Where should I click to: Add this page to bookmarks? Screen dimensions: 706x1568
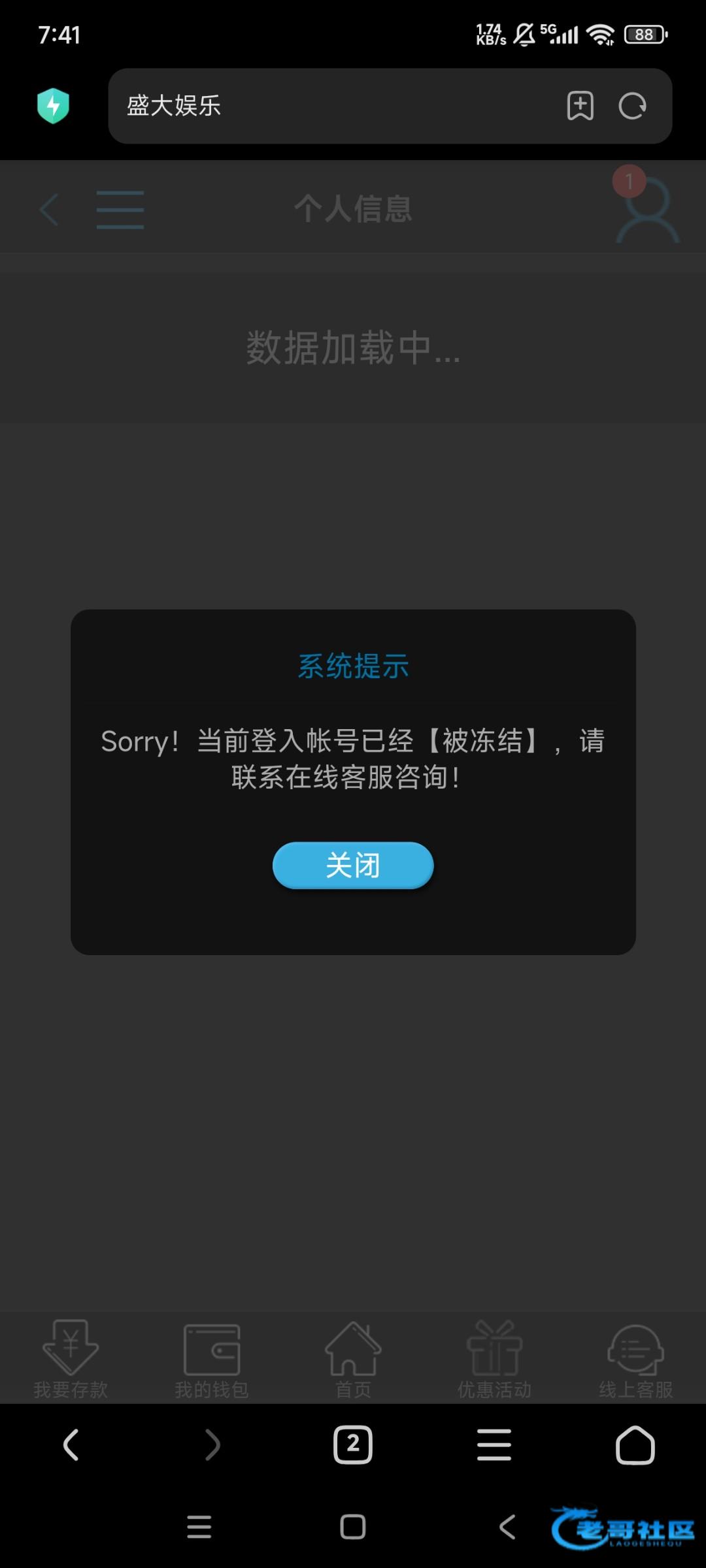click(x=580, y=106)
